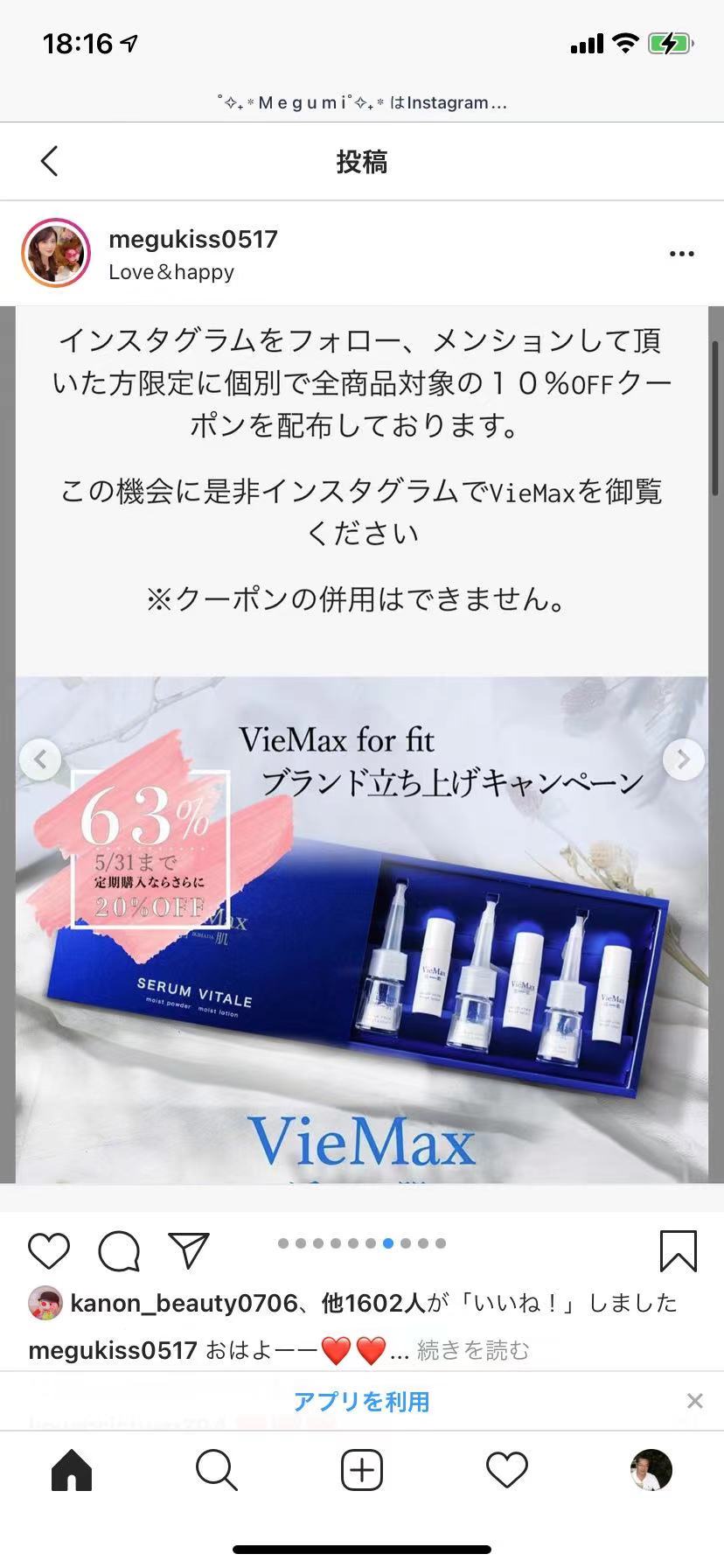This screenshot has width=724, height=1568.
Task: Bookmark this post
Action: coord(678,1251)
